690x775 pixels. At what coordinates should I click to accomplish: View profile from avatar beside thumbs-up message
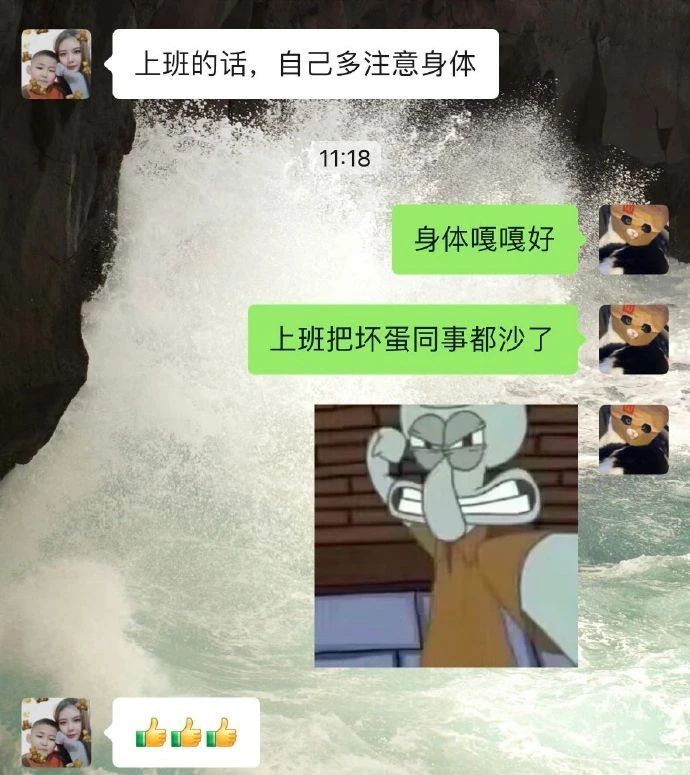coord(56,733)
